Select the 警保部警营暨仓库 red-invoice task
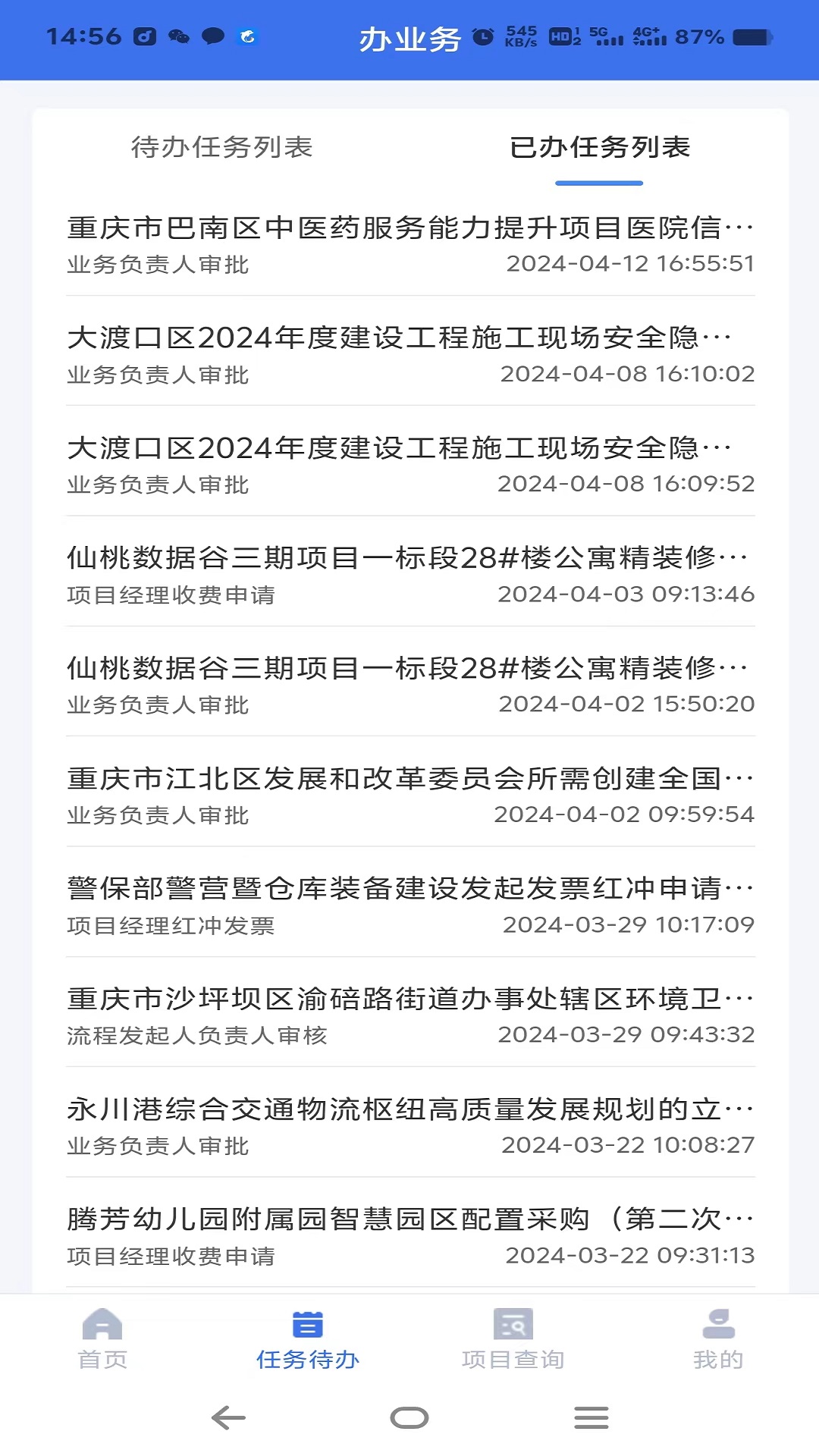The width and height of the screenshot is (819, 1456). point(409,906)
